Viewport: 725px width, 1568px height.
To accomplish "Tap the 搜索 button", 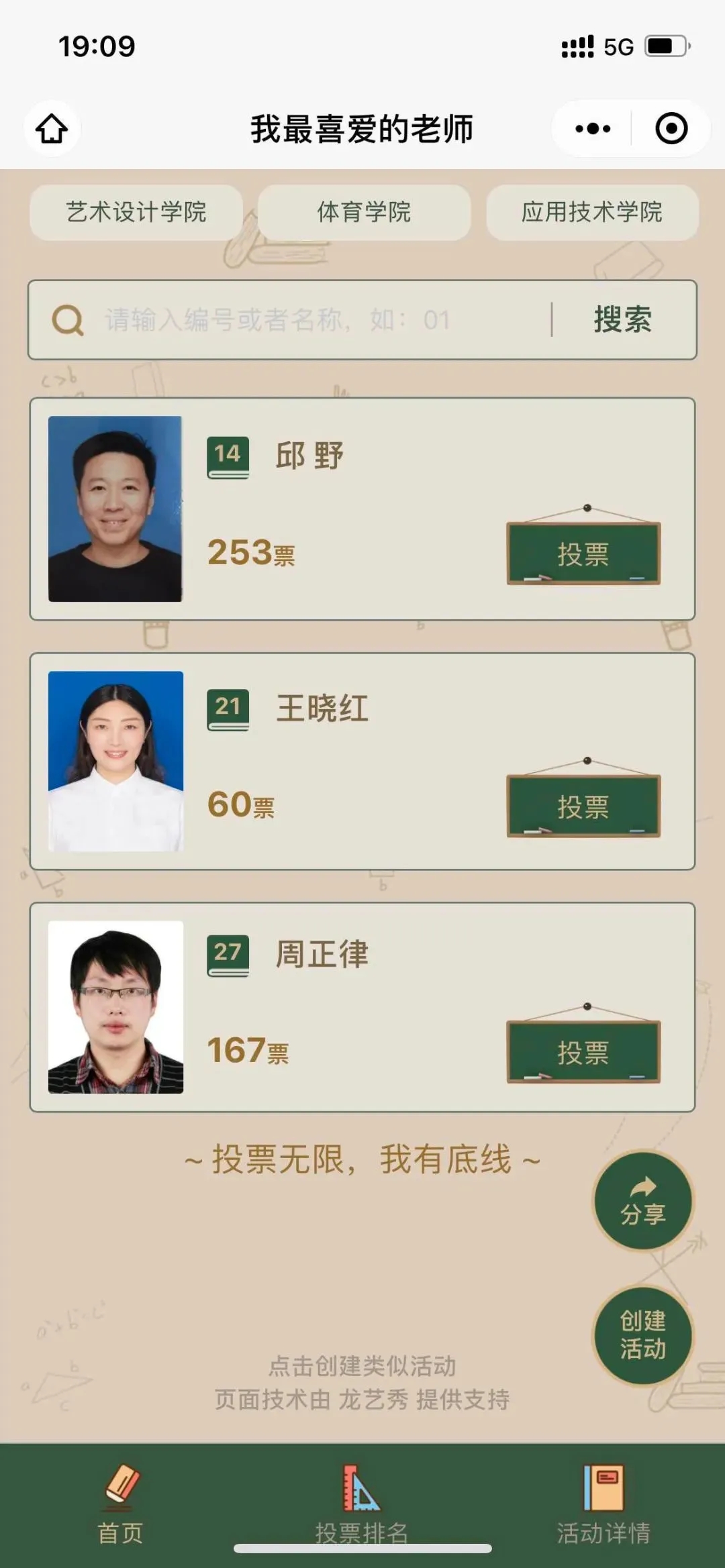I will [622, 320].
